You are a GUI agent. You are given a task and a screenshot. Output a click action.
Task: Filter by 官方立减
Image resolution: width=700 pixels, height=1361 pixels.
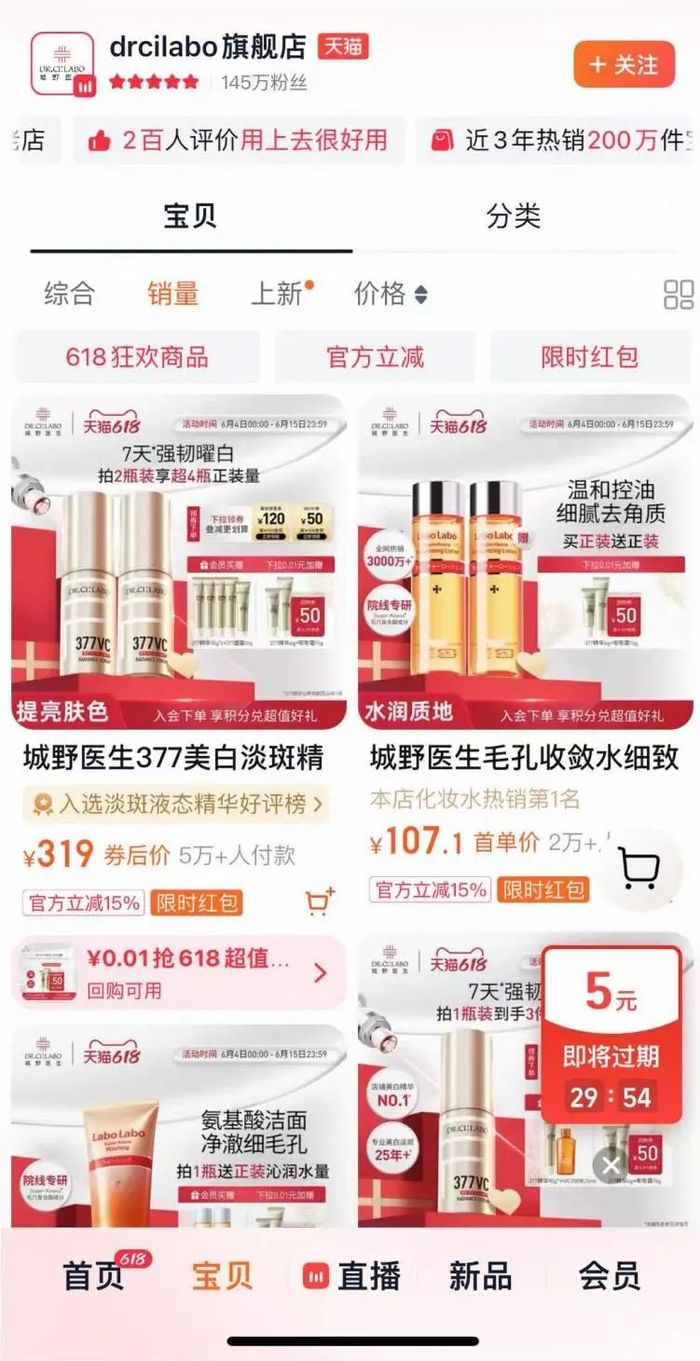(375, 357)
